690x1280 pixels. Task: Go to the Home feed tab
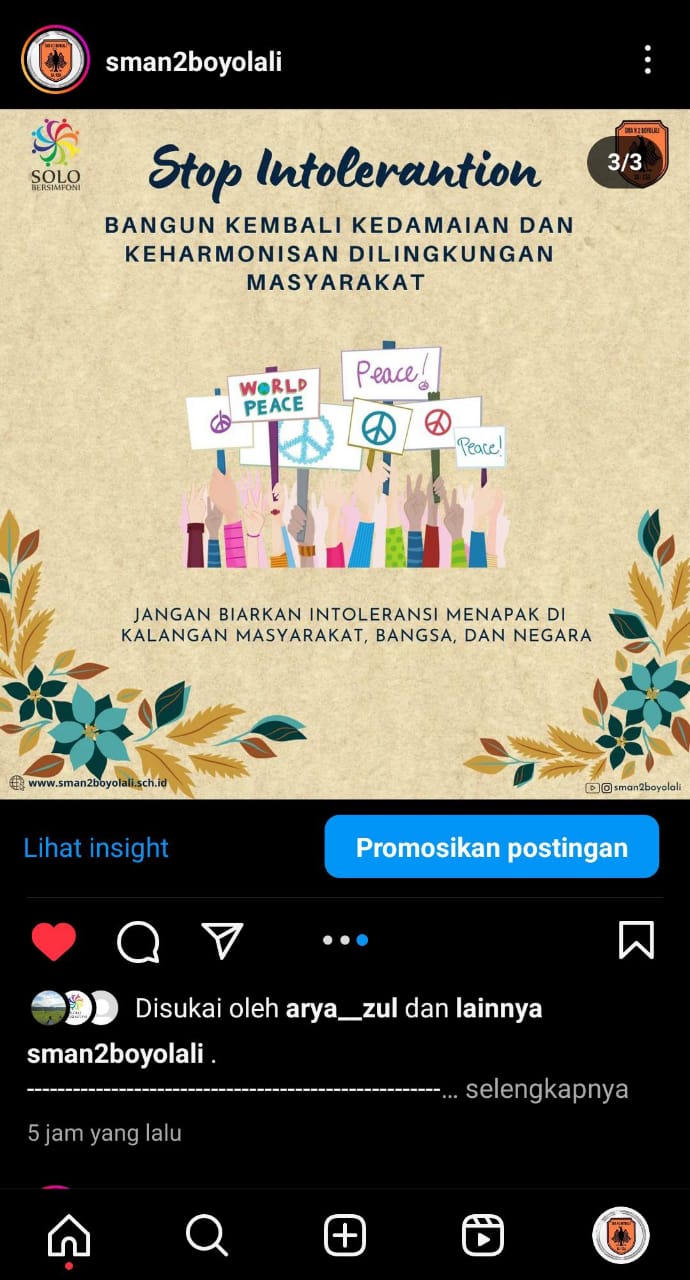click(x=69, y=1236)
